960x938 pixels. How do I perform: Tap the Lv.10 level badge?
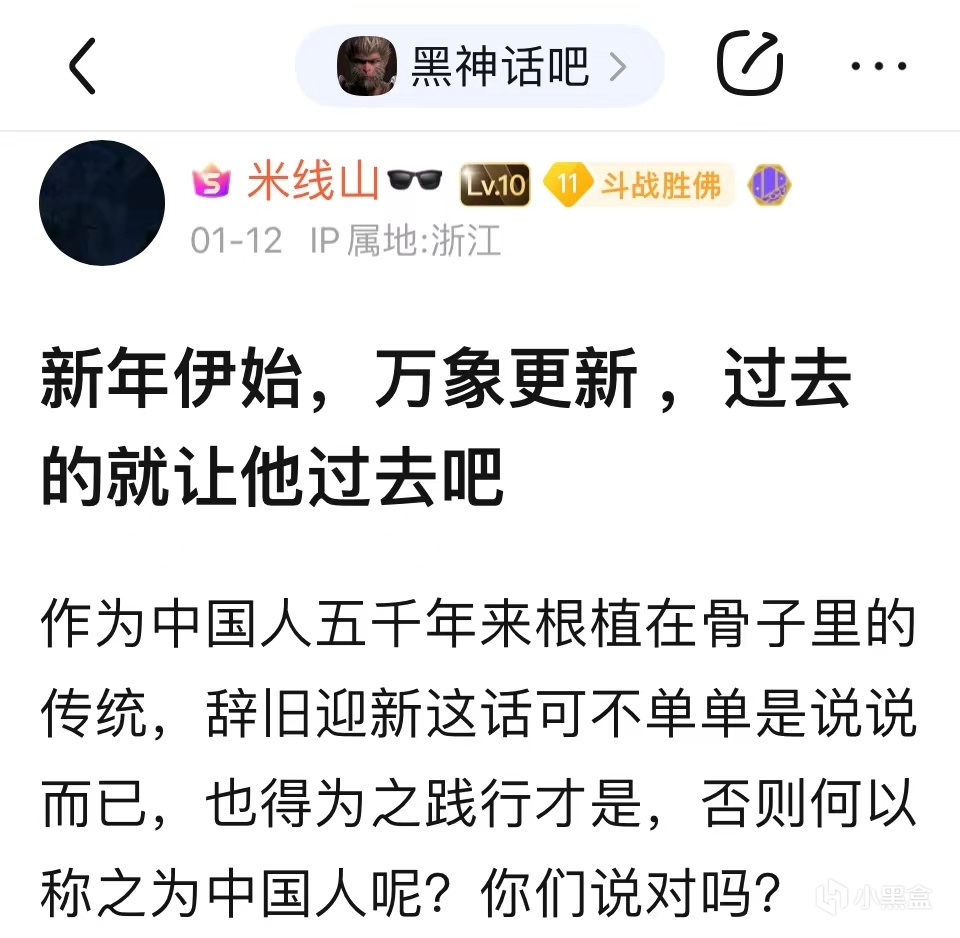tap(494, 185)
